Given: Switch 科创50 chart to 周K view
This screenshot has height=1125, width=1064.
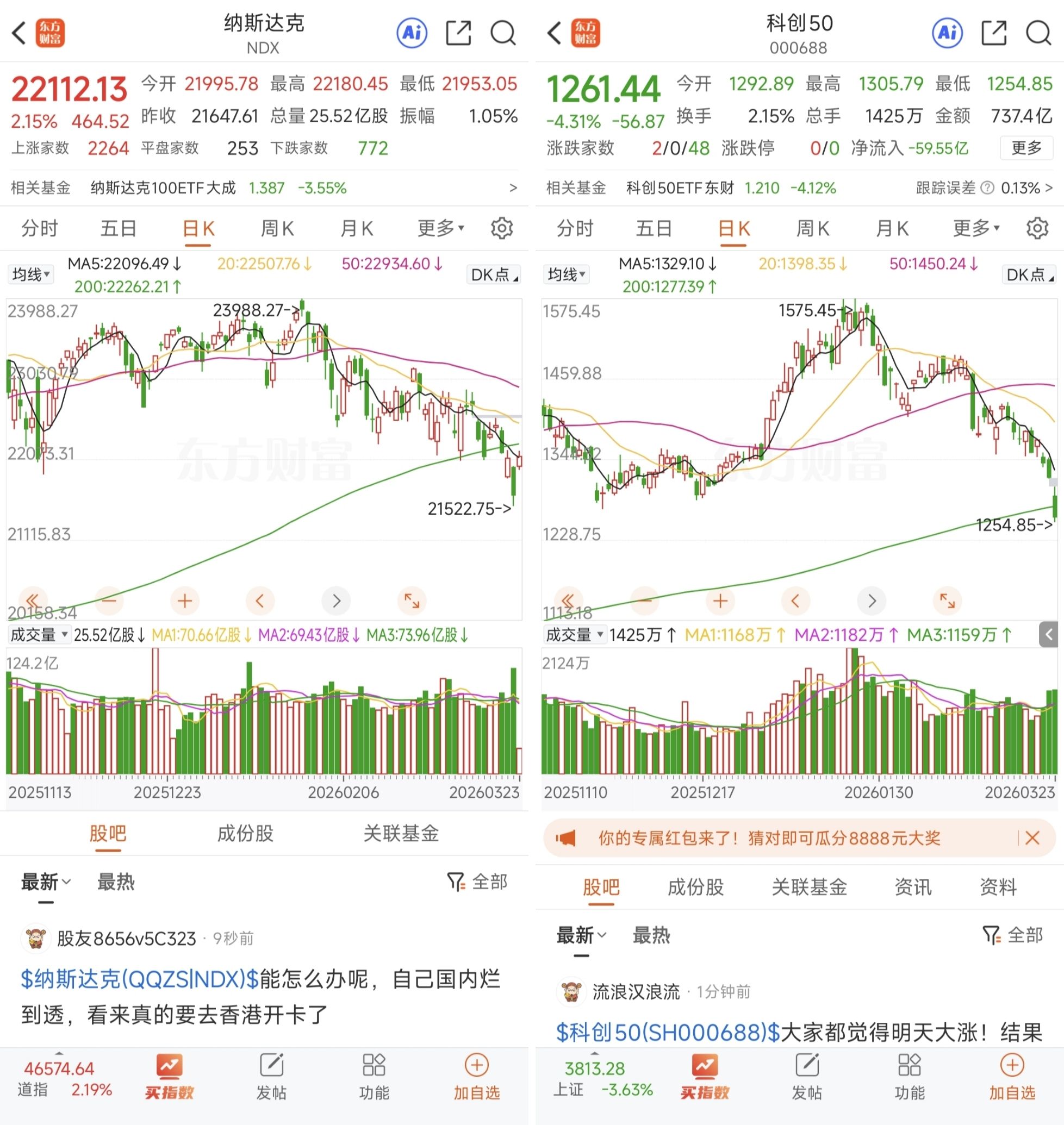Looking at the screenshot, I should [812, 228].
